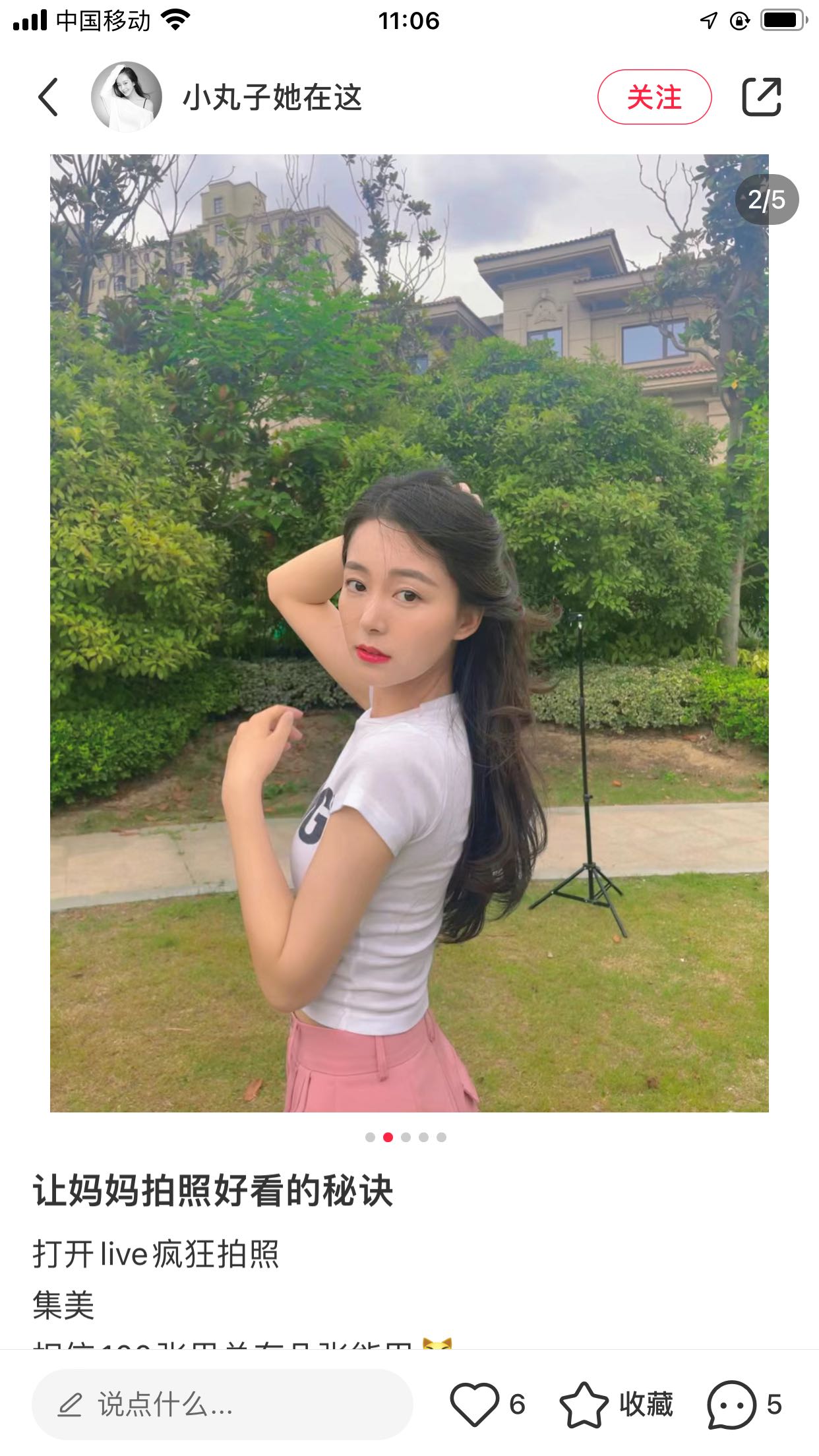Open the username 小丸子她在这
Image resolution: width=819 pixels, height=1456 pixels.
272,98
